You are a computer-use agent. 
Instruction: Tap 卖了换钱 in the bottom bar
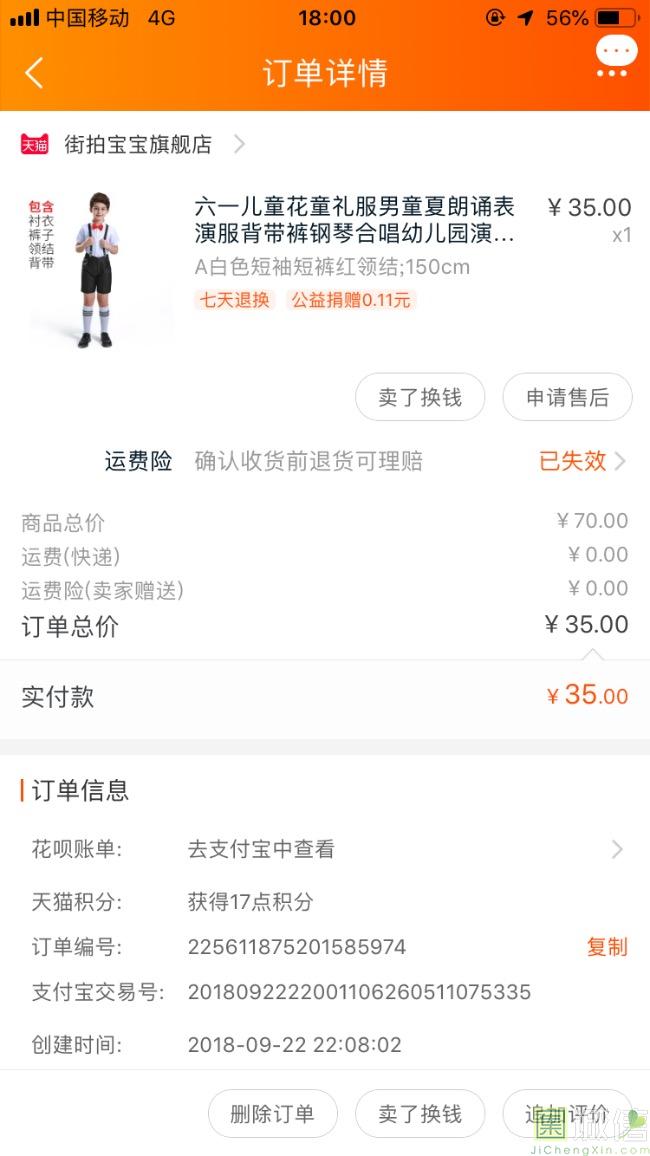tap(420, 1114)
